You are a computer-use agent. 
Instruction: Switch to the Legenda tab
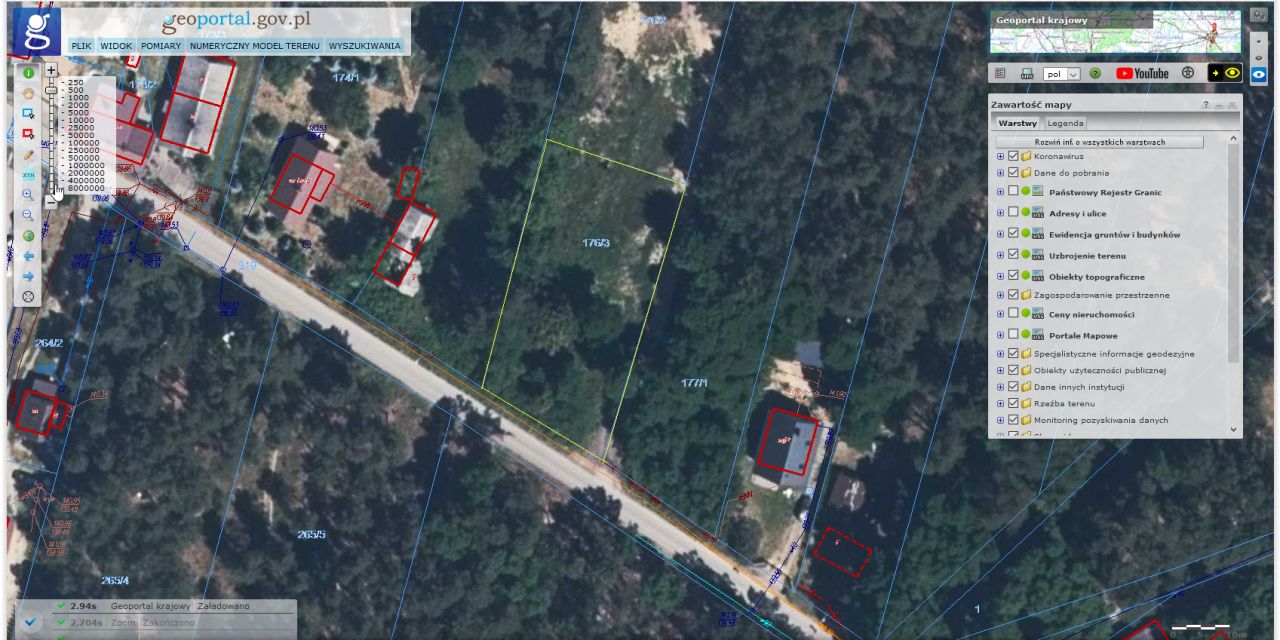(x=1065, y=123)
